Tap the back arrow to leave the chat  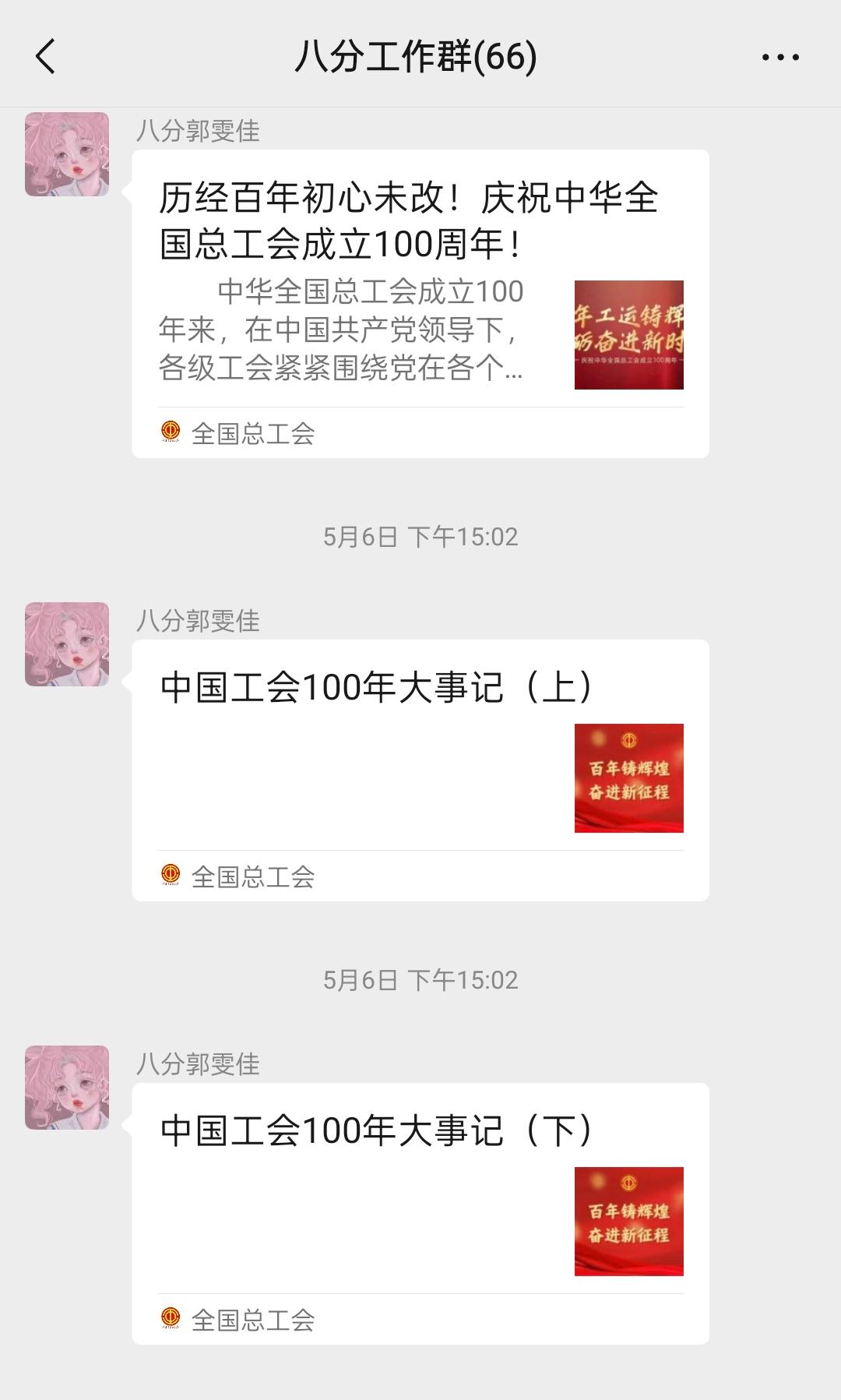(44, 57)
